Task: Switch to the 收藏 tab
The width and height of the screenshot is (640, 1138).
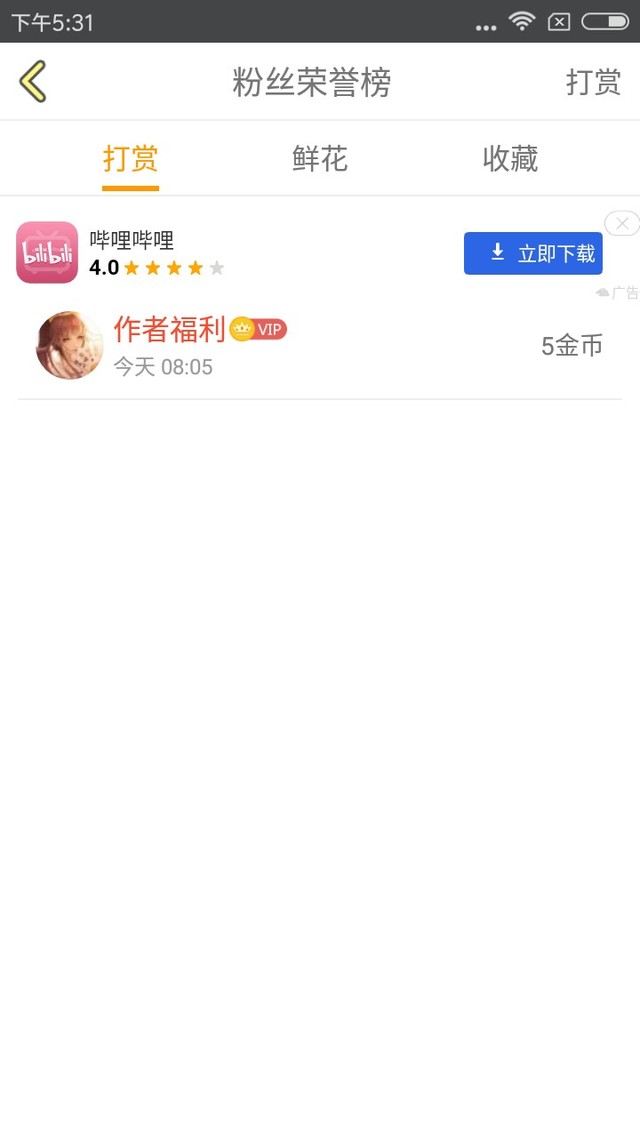Action: (x=510, y=159)
